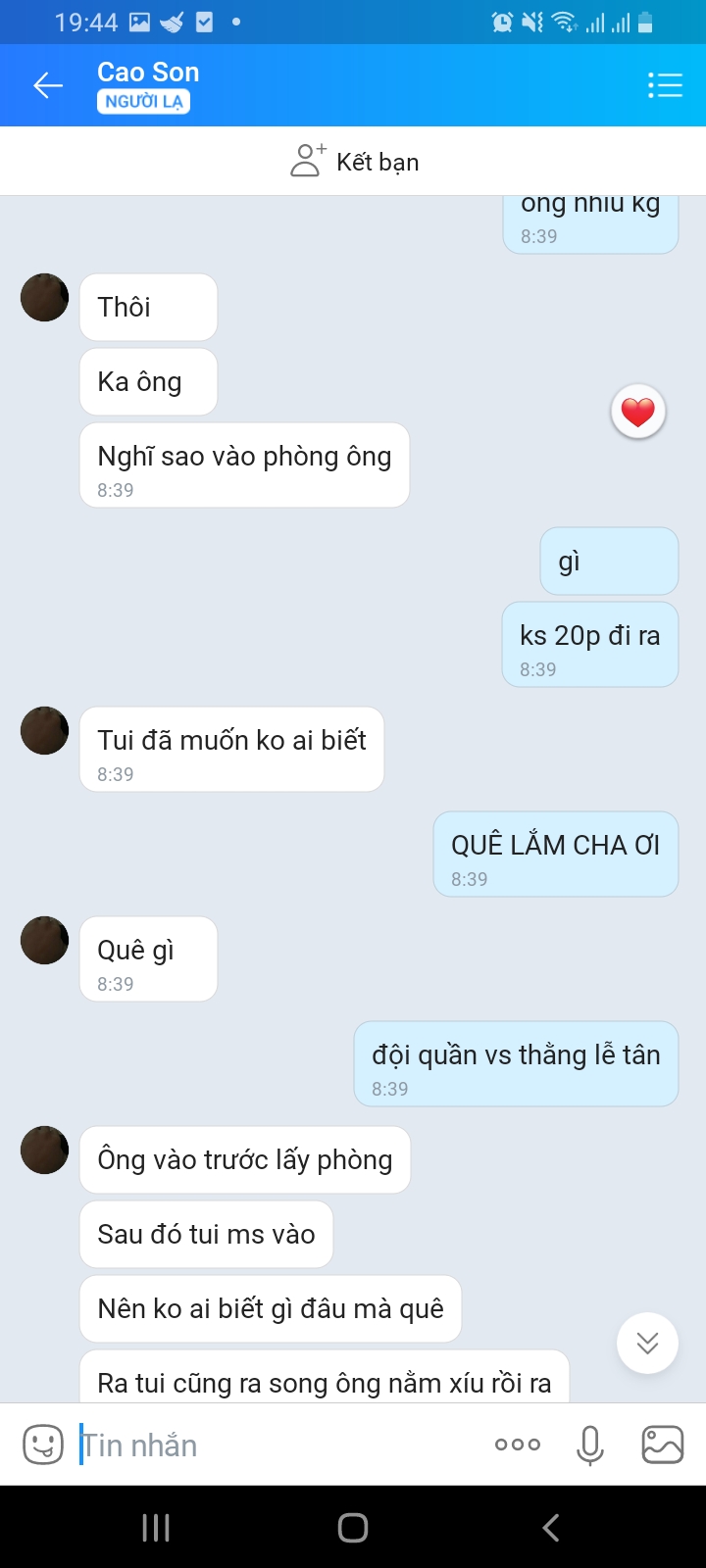Open the Cao Son contact profile
Screen dimensions: 706x1568
pos(148,73)
